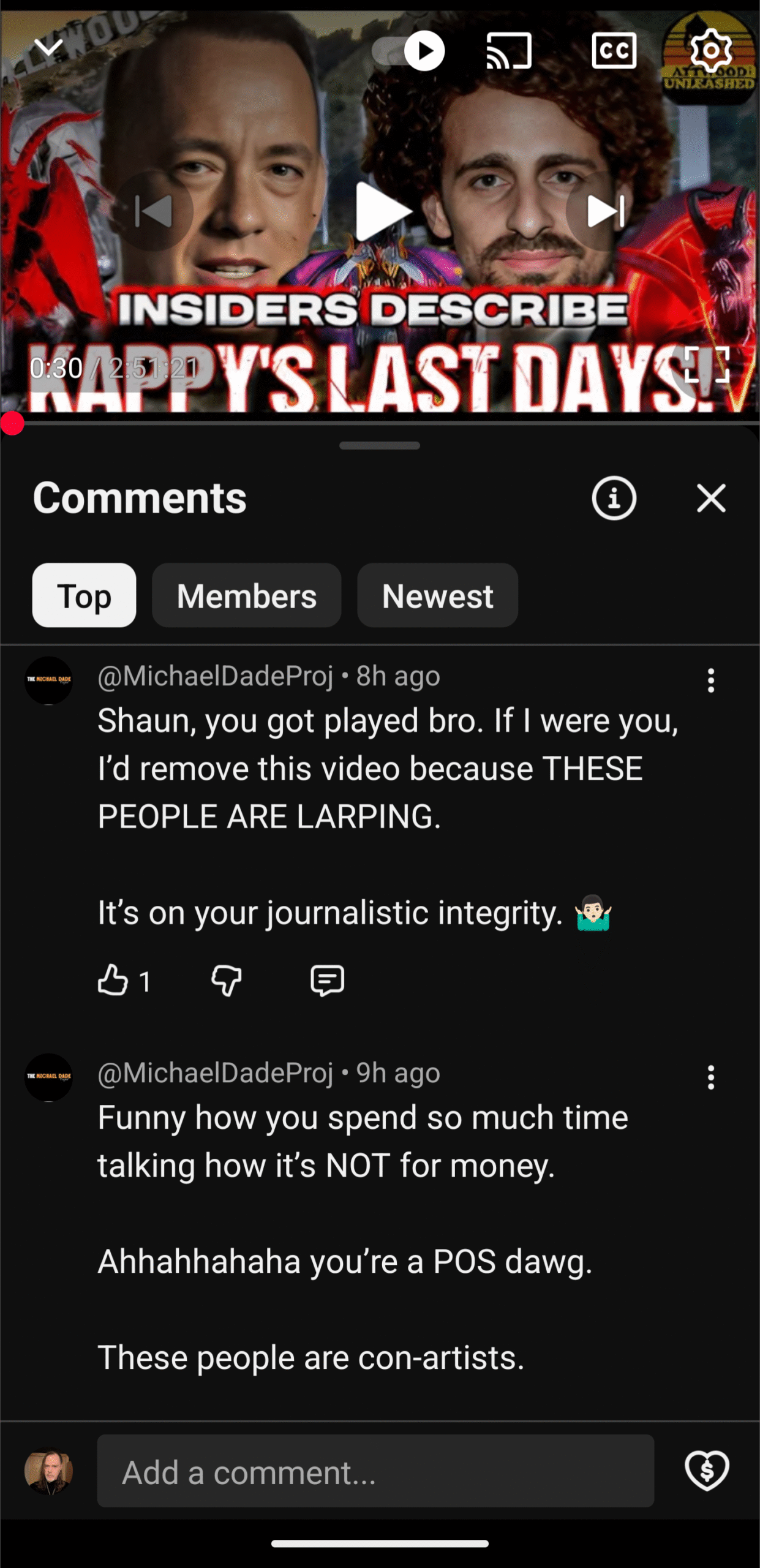Open comments info icon
Viewport: 760px width, 1568px height.
click(x=614, y=498)
